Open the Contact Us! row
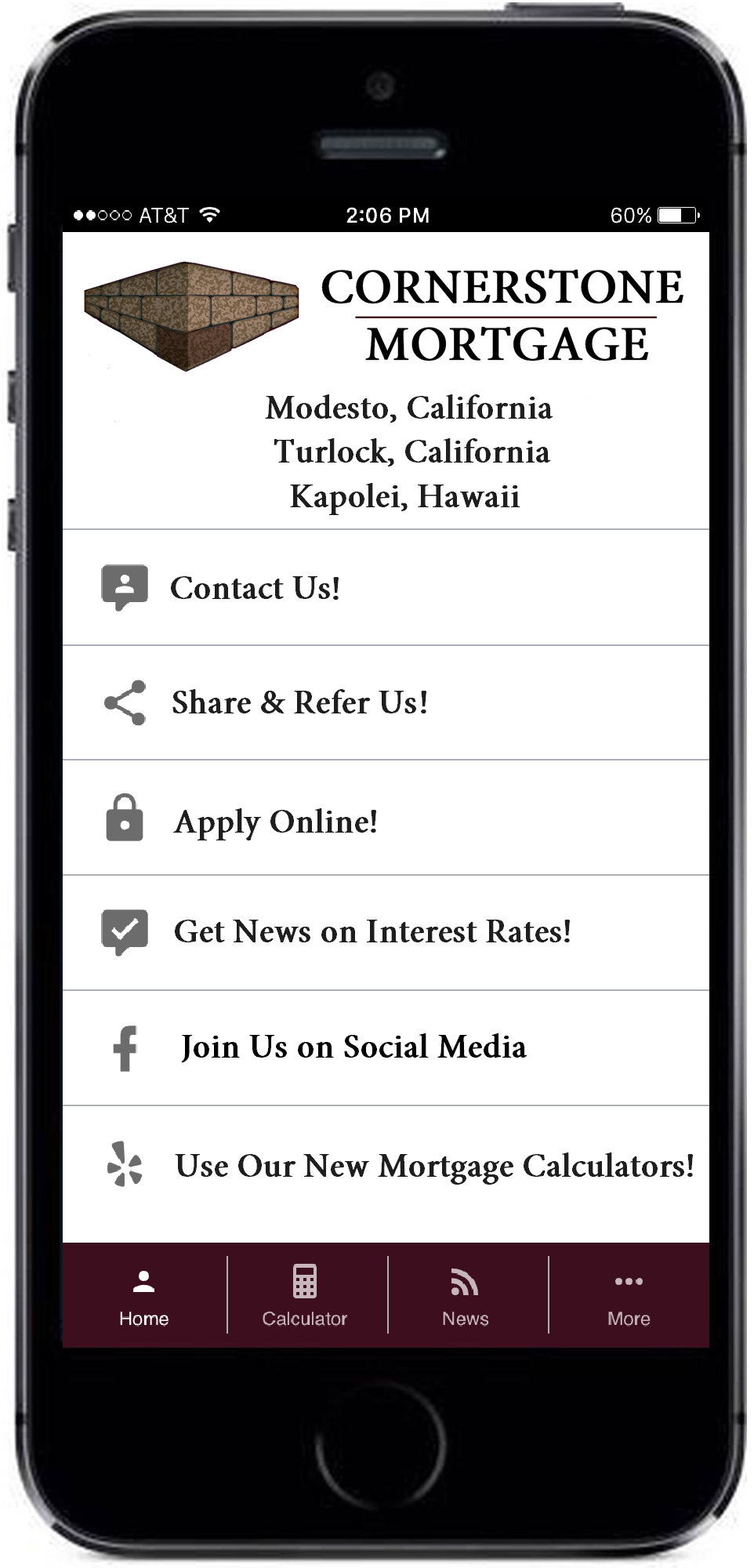The height and width of the screenshot is (1568, 754). [386, 587]
